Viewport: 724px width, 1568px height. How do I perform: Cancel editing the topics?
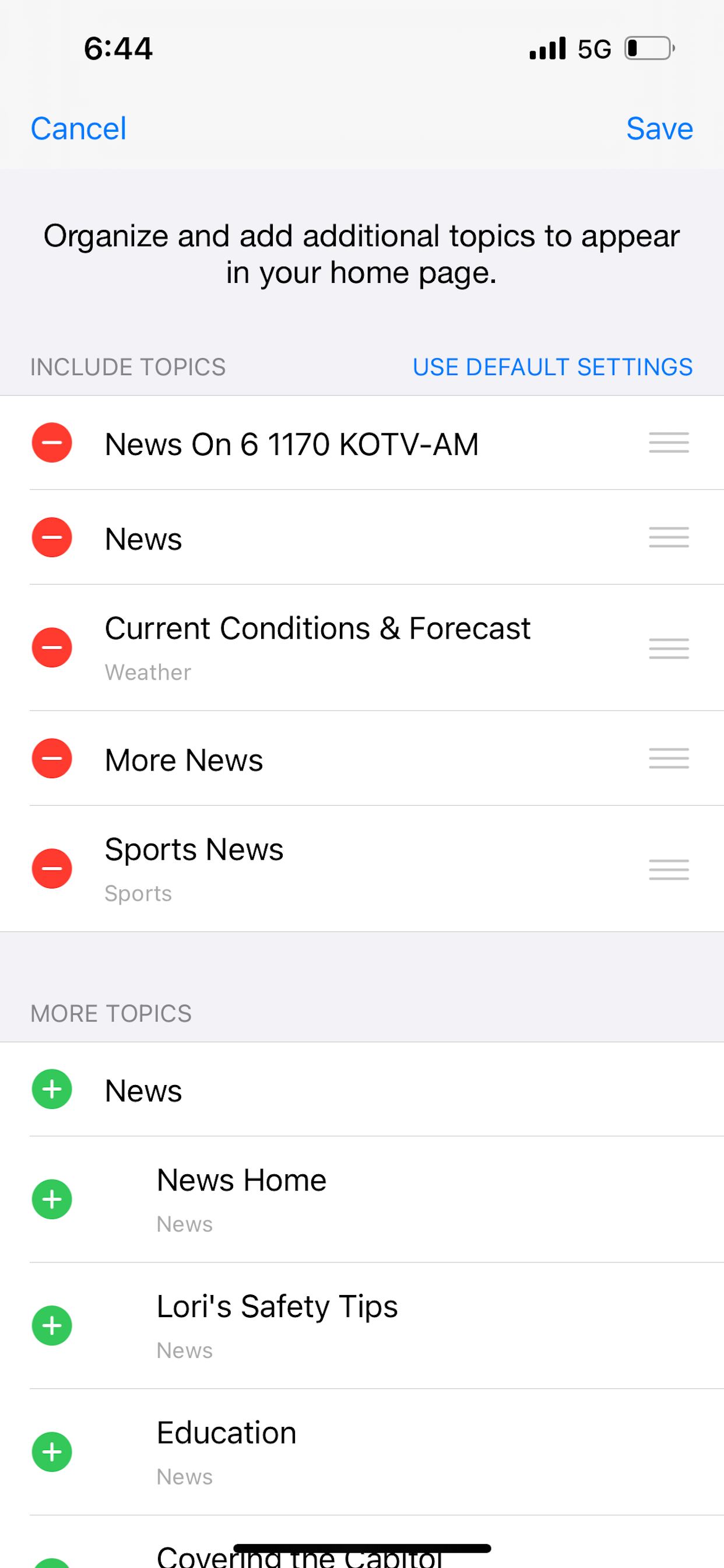coord(79,128)
